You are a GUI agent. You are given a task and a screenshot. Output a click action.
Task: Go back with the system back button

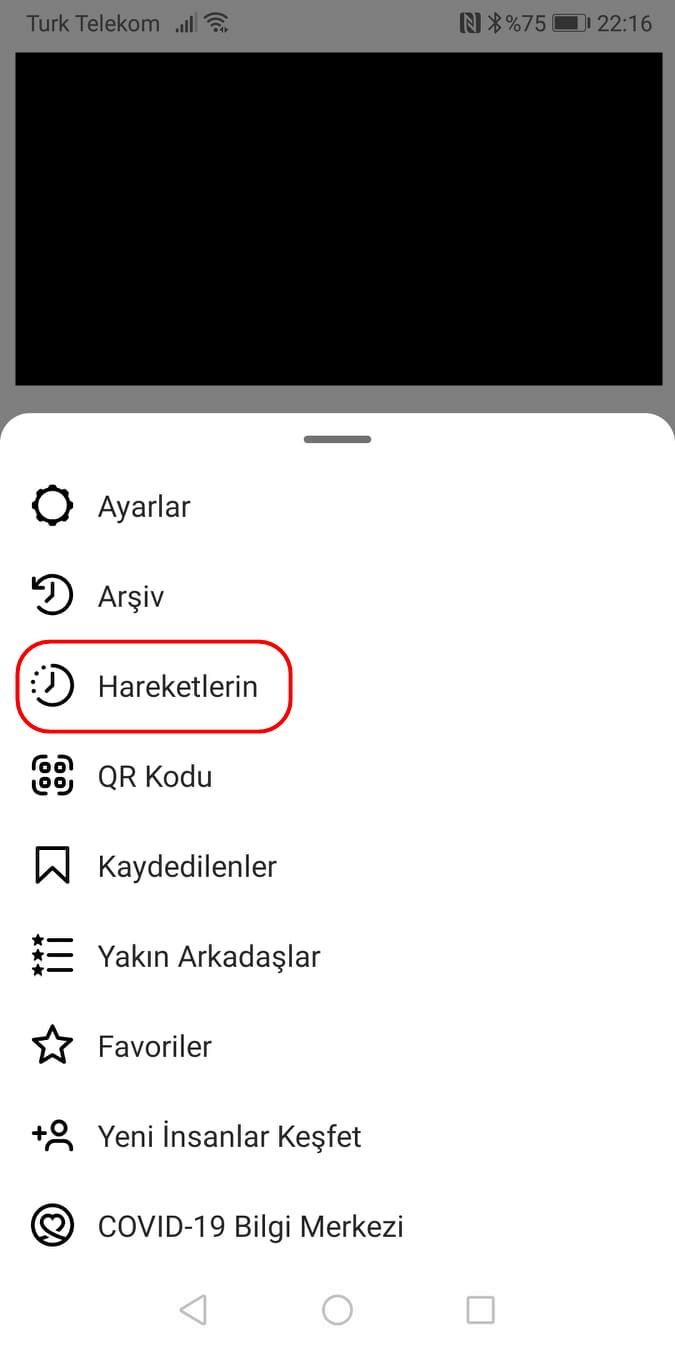tap(193, 1310)
